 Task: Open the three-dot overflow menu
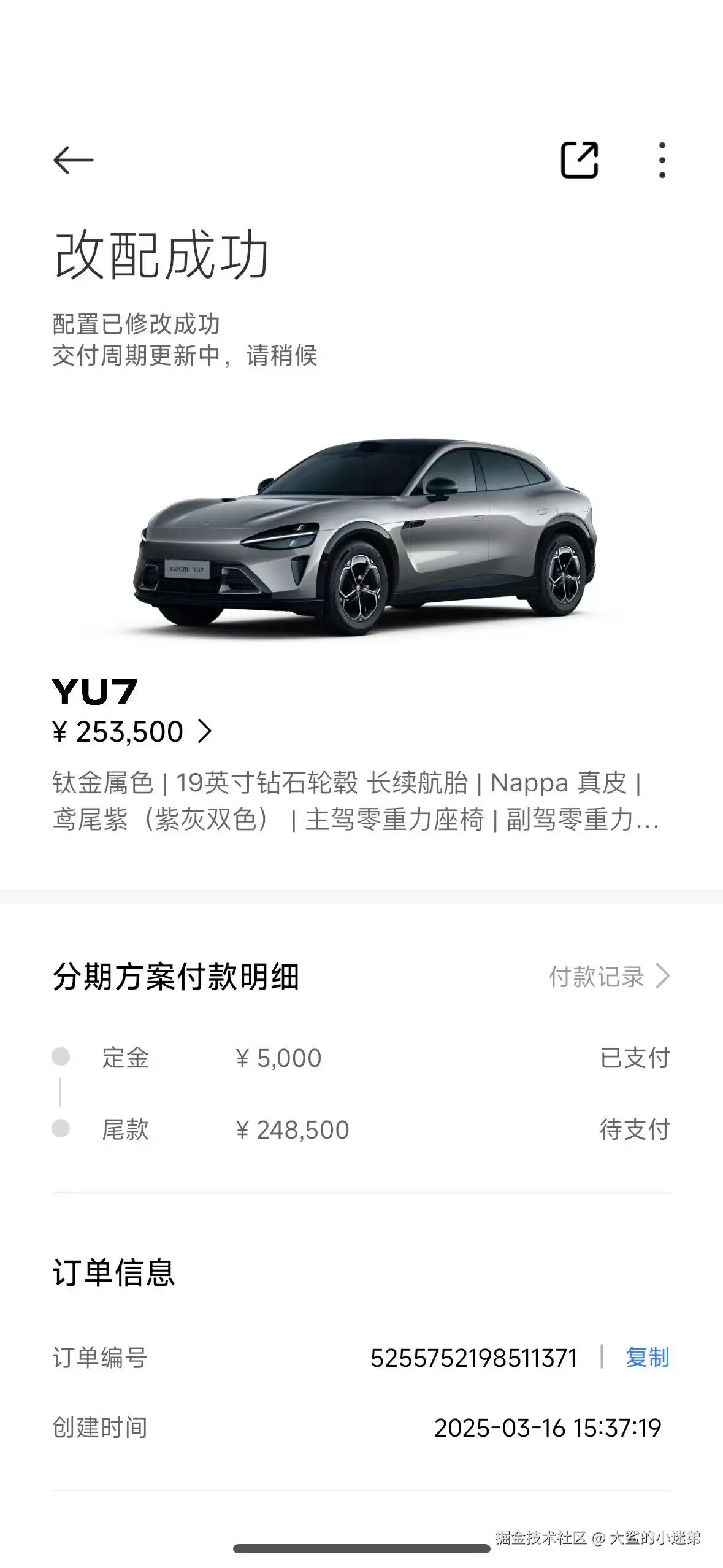pos(661,160)
